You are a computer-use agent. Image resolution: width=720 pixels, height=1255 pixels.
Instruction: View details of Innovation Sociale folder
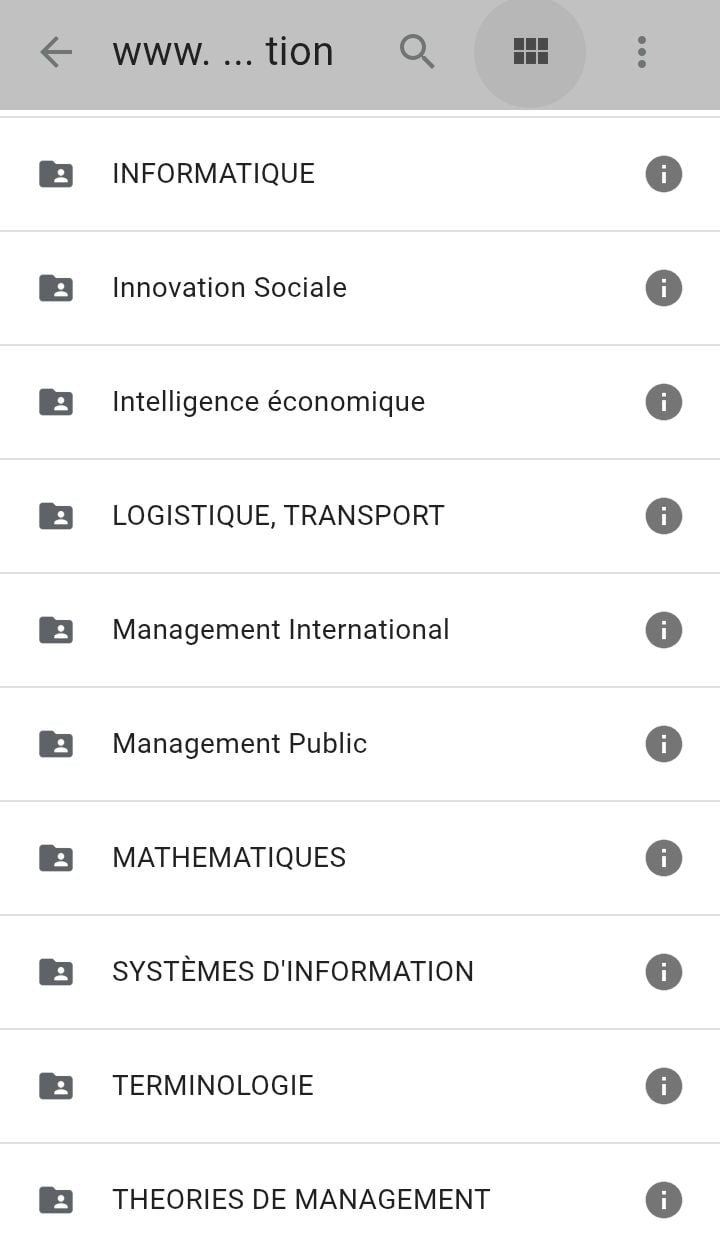point(663,288)
